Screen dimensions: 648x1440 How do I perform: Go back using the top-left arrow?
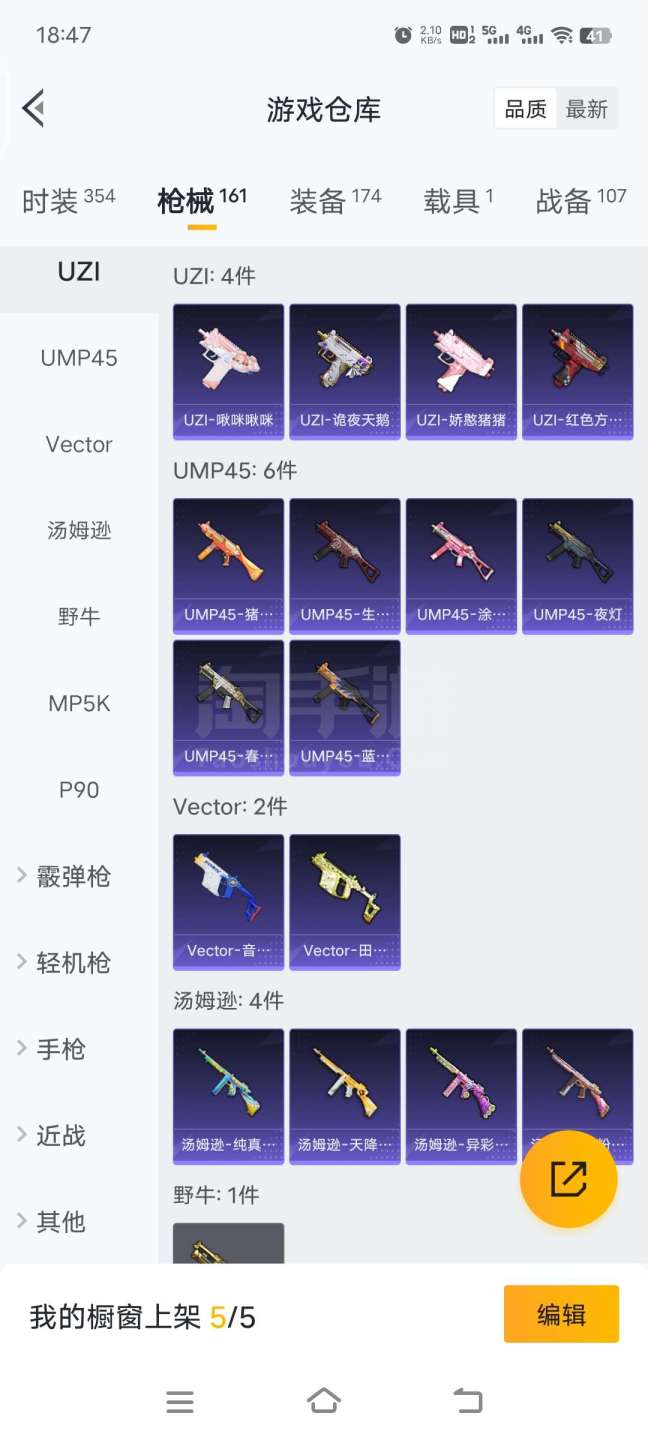click(x=34, y=108)
